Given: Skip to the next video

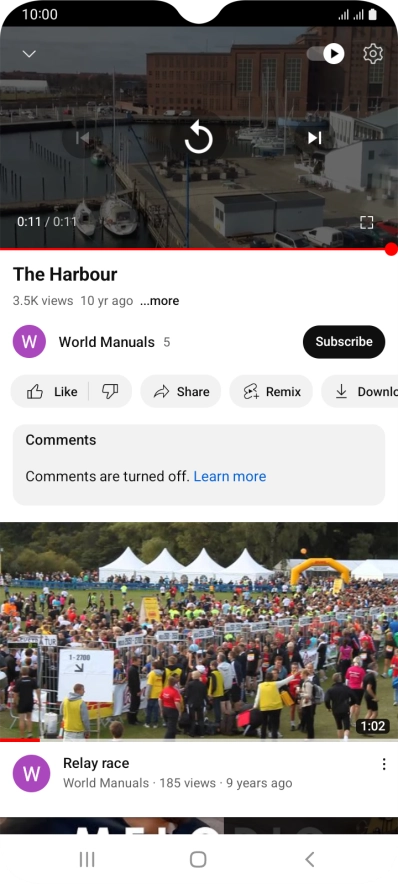Looking at the screenshot, I should 315,138.
